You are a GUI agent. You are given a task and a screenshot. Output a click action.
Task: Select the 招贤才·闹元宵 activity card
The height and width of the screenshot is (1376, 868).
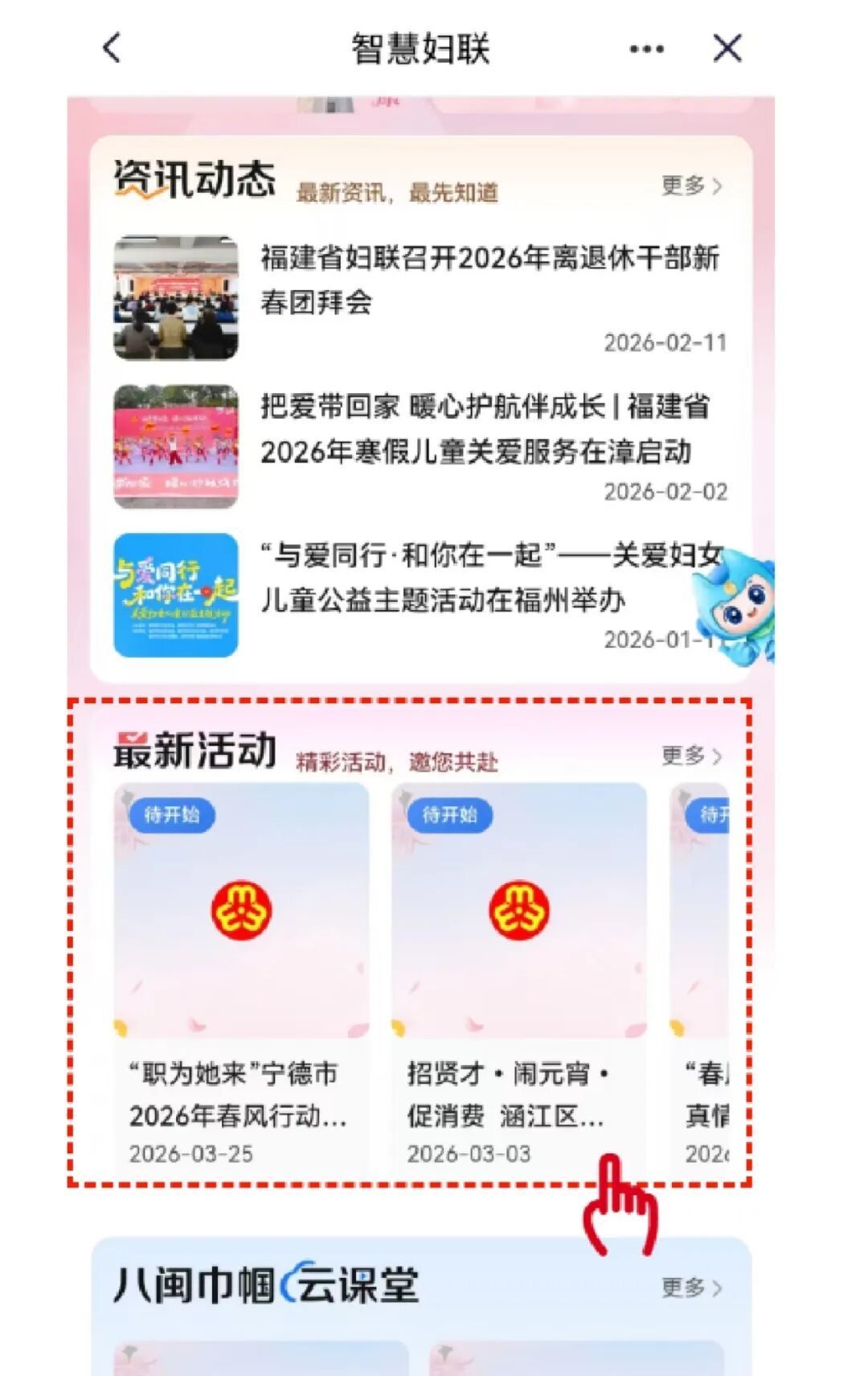519,973
